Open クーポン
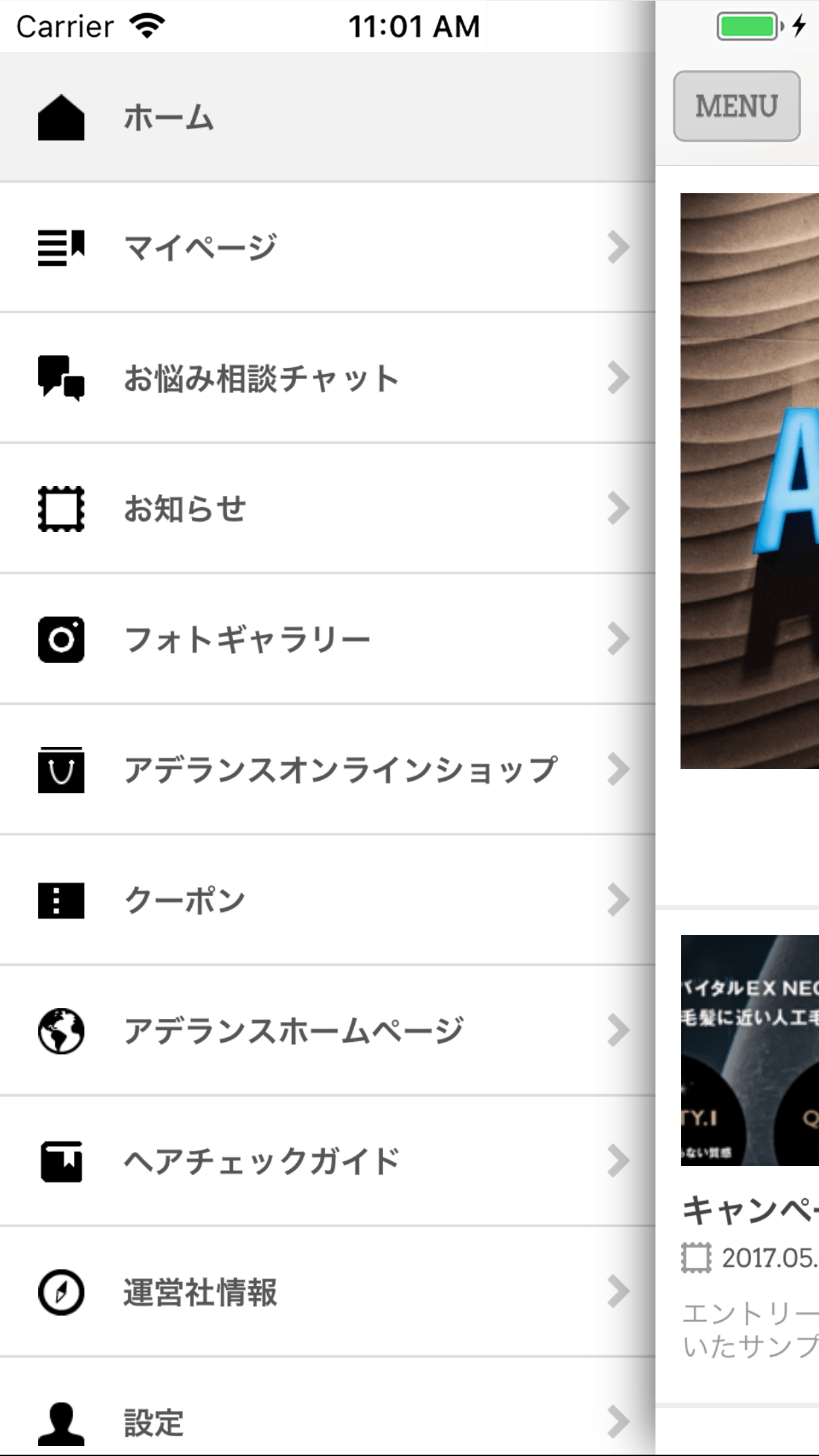Image resolution: width=819 pixels, height=1456 pixels. (326, 900)
